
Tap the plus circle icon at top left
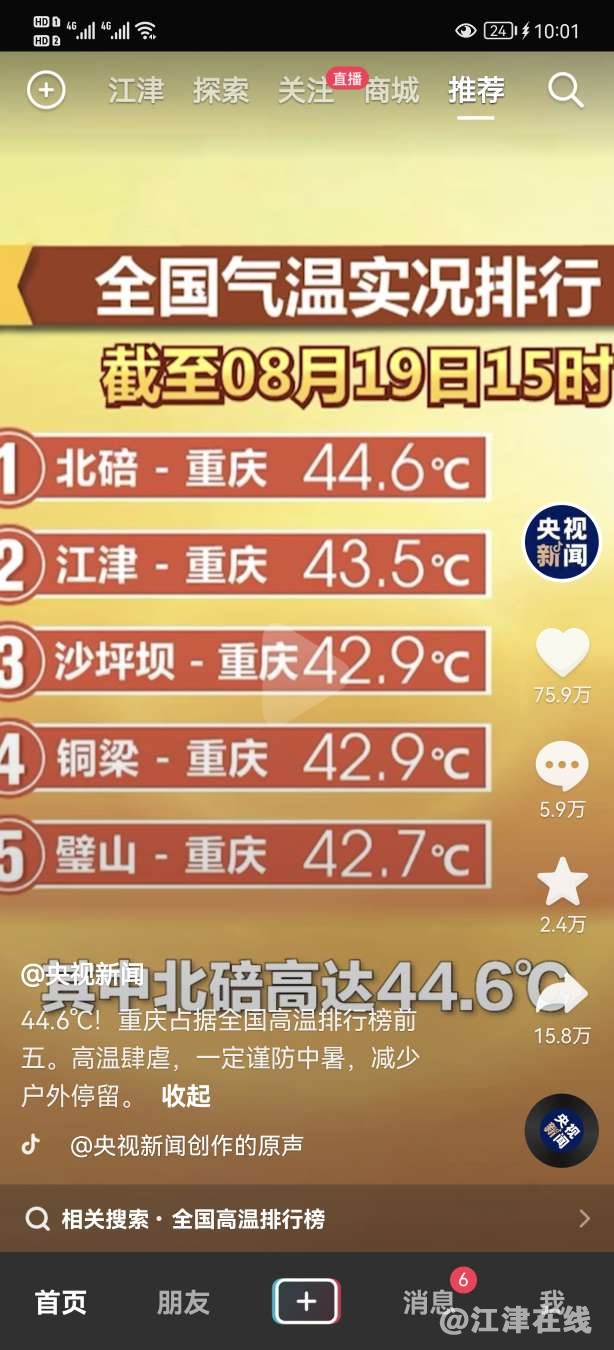click(45, 91)
